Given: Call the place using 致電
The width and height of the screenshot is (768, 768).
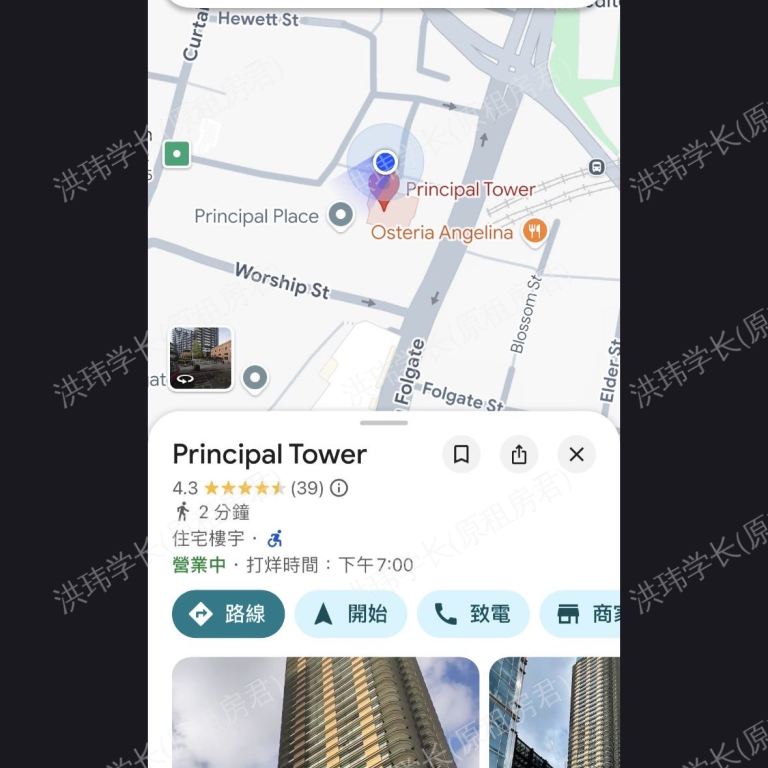Looking at the screenshot, I should tap(473, 614).
